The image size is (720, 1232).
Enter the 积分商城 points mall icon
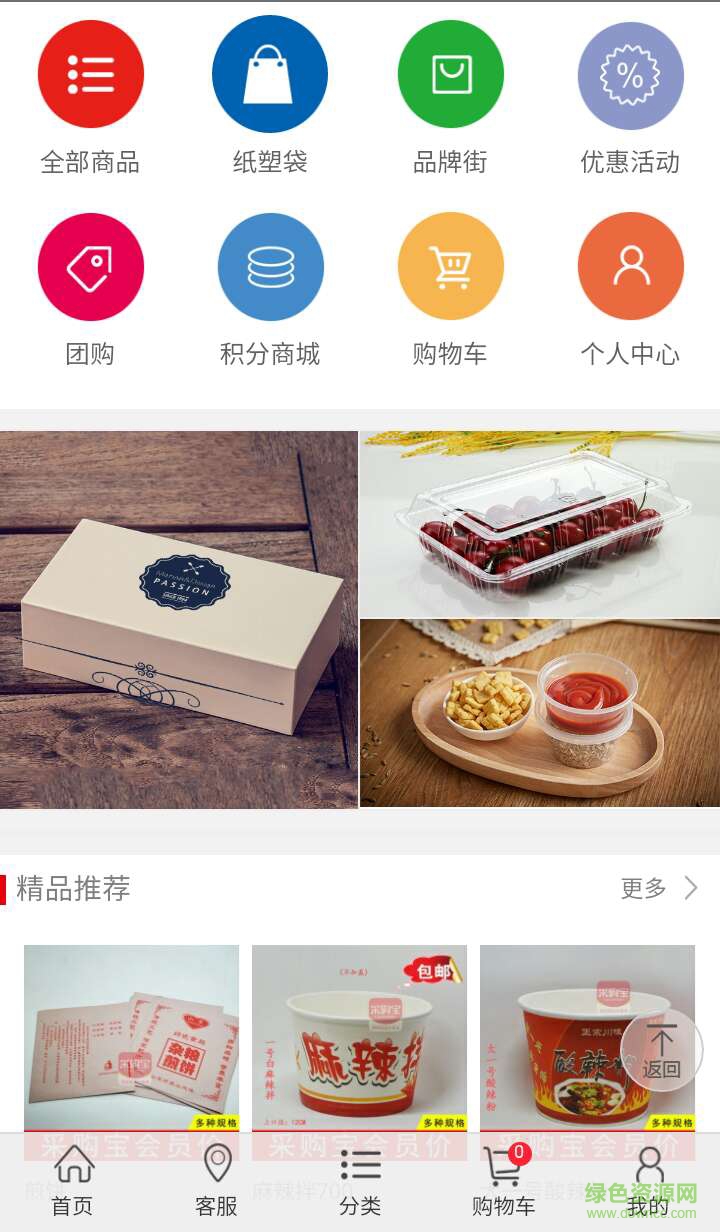point(270,266)
